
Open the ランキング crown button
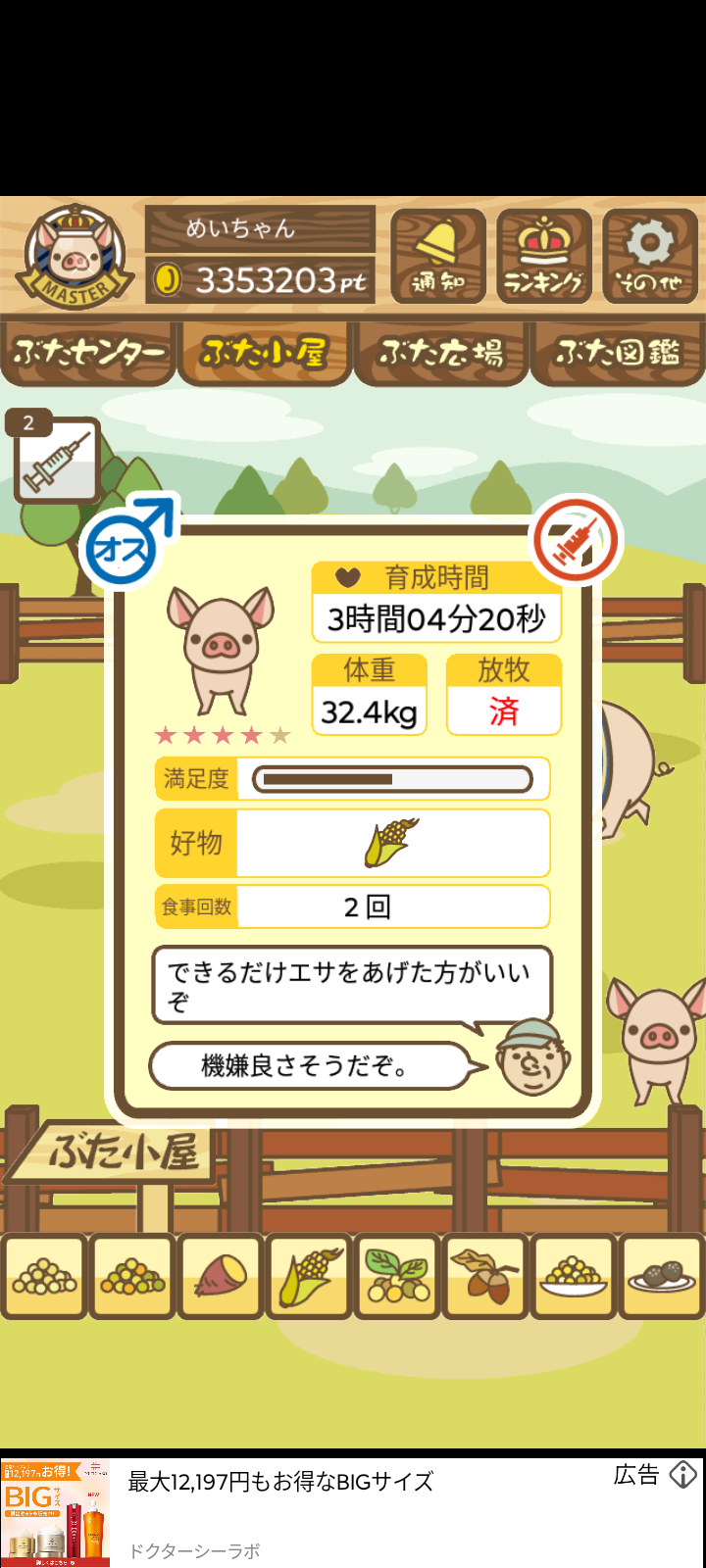tap(544, 256)
